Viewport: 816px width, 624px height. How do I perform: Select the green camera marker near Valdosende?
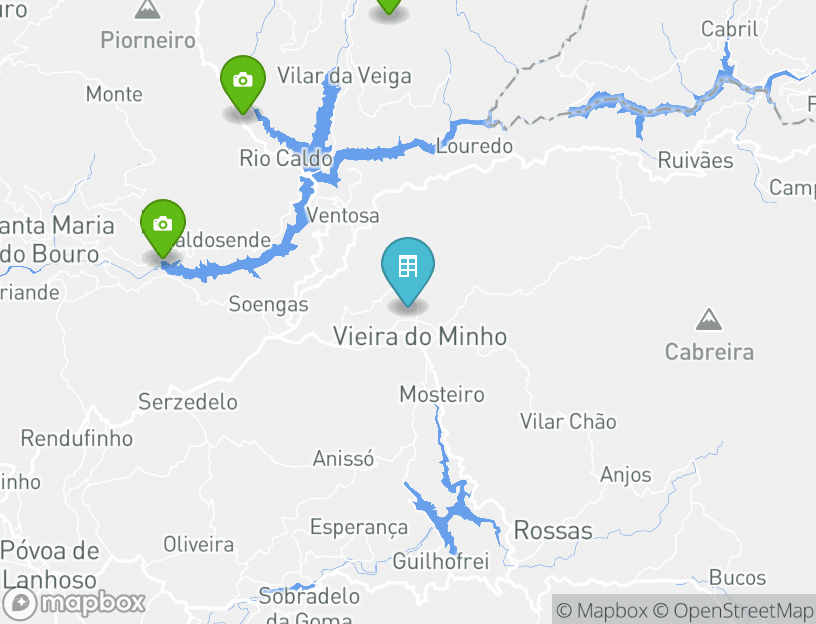(x=162, y=226)
